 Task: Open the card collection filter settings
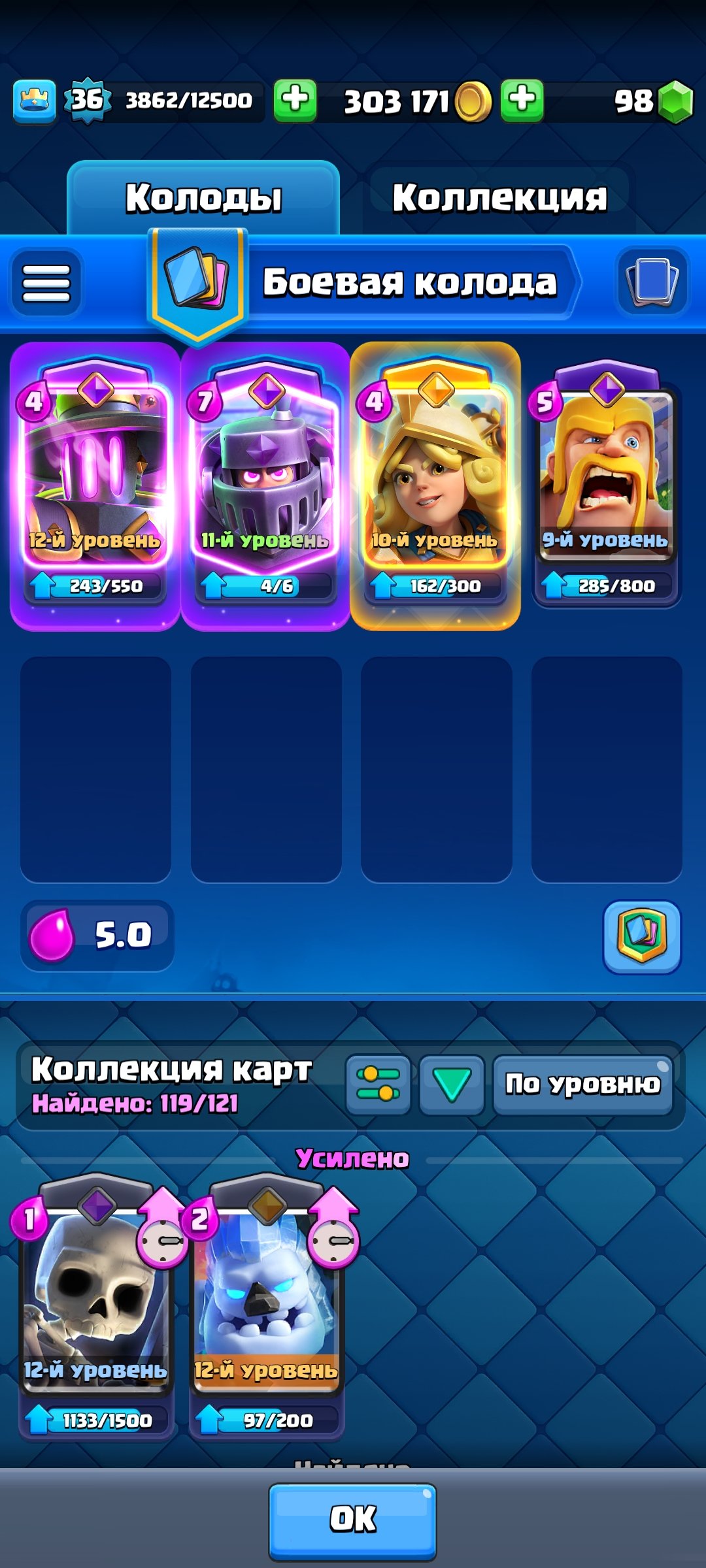378,1085
